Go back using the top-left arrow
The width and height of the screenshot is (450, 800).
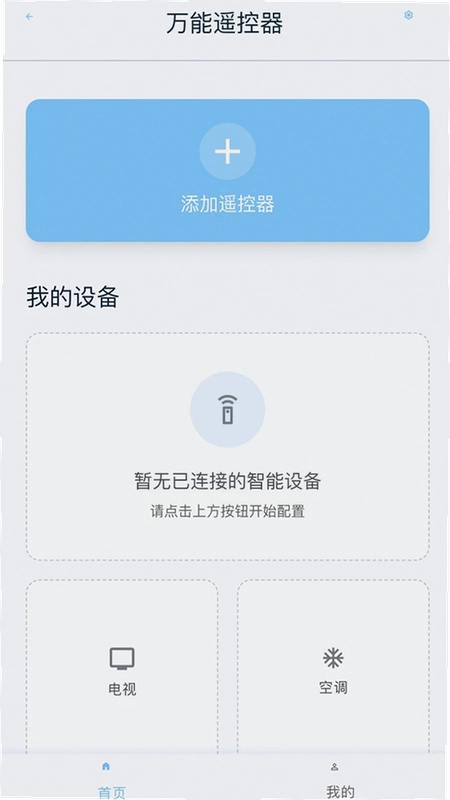(29, 16)
